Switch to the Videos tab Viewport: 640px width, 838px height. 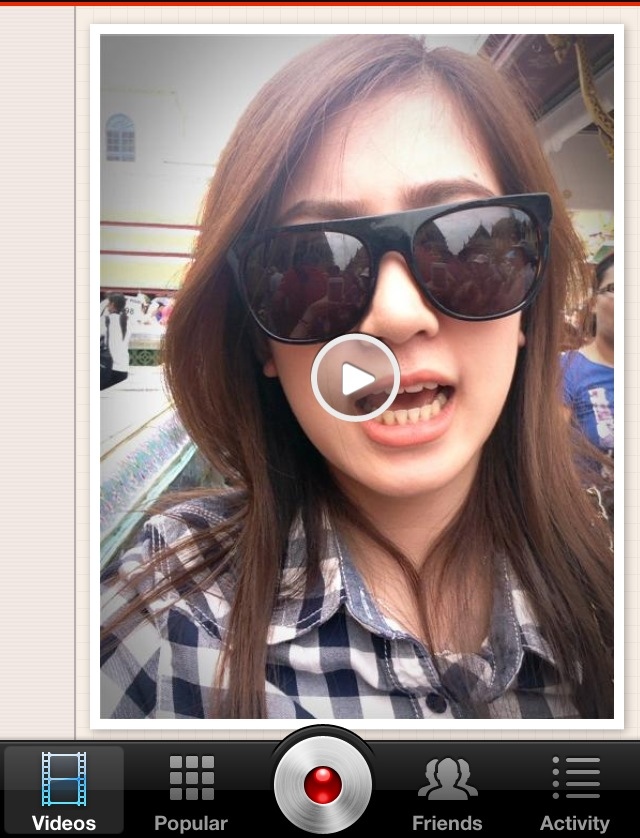click(x=64, y=791)
